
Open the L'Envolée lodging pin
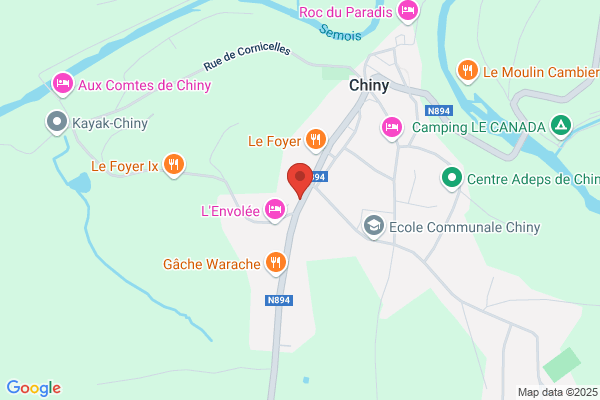click(275, 211)
